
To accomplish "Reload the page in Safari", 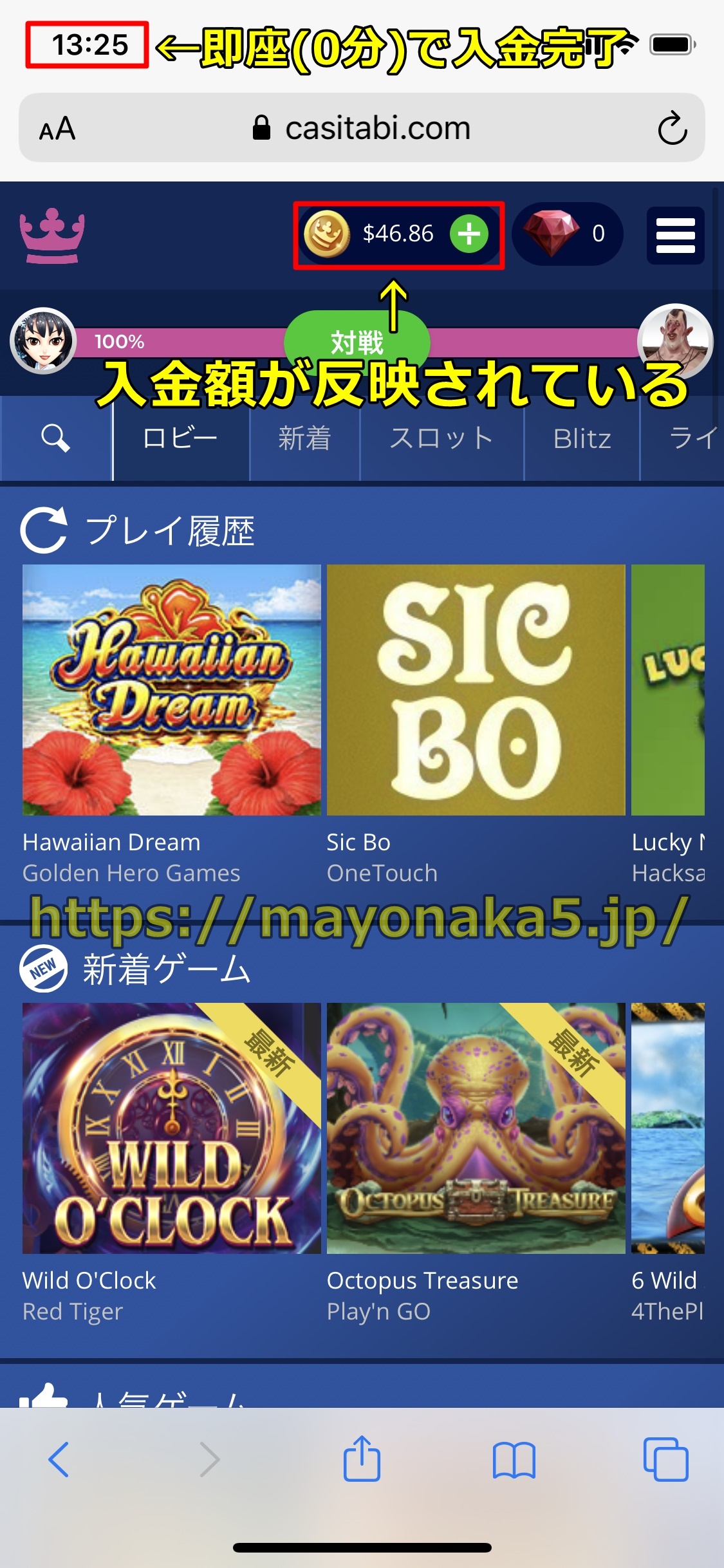I will [x=672, y=128].
